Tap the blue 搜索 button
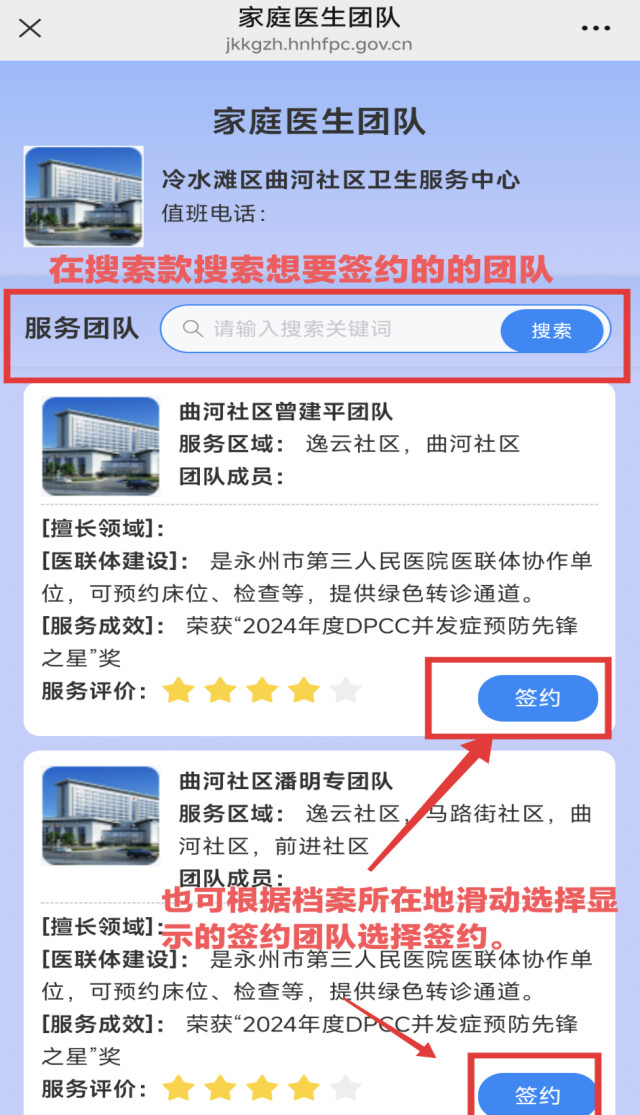The height and width of the screenshot is (1115, 640). [x=552, y=330]
